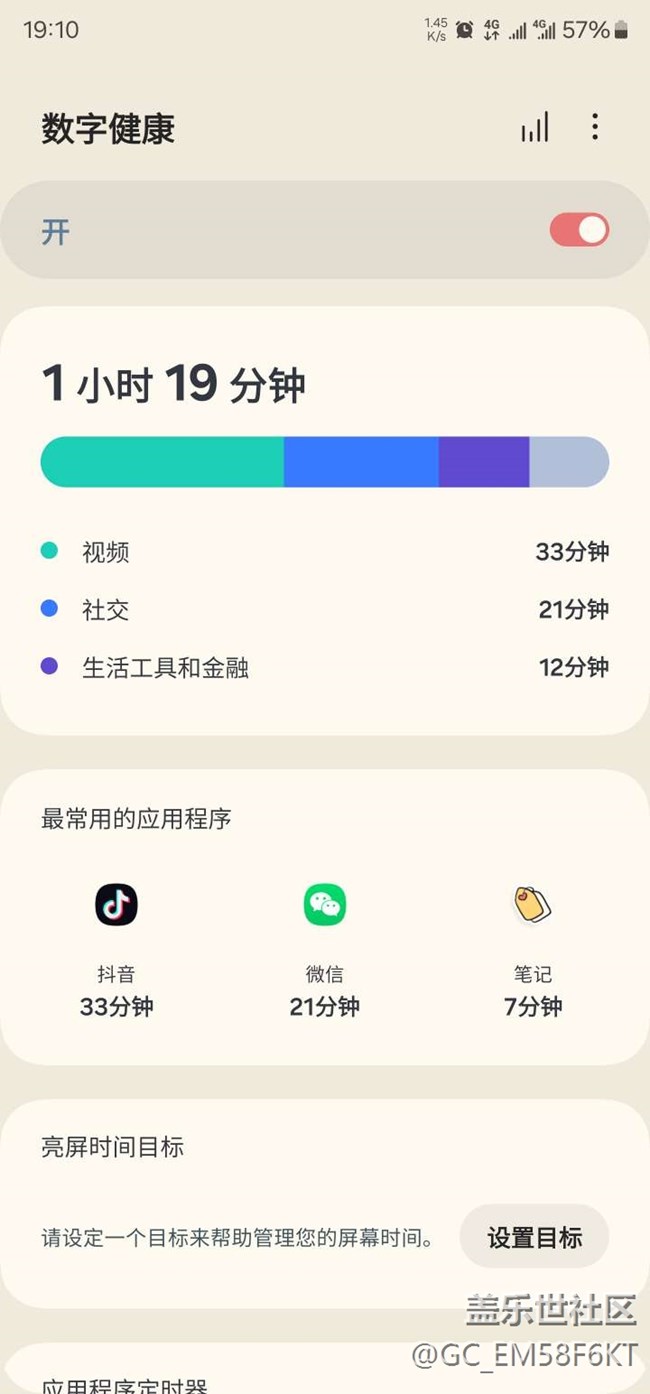This screenshot has width=650, height=1394.
Task: Open the usage statistics chart icon
Action: click(535, 128)
